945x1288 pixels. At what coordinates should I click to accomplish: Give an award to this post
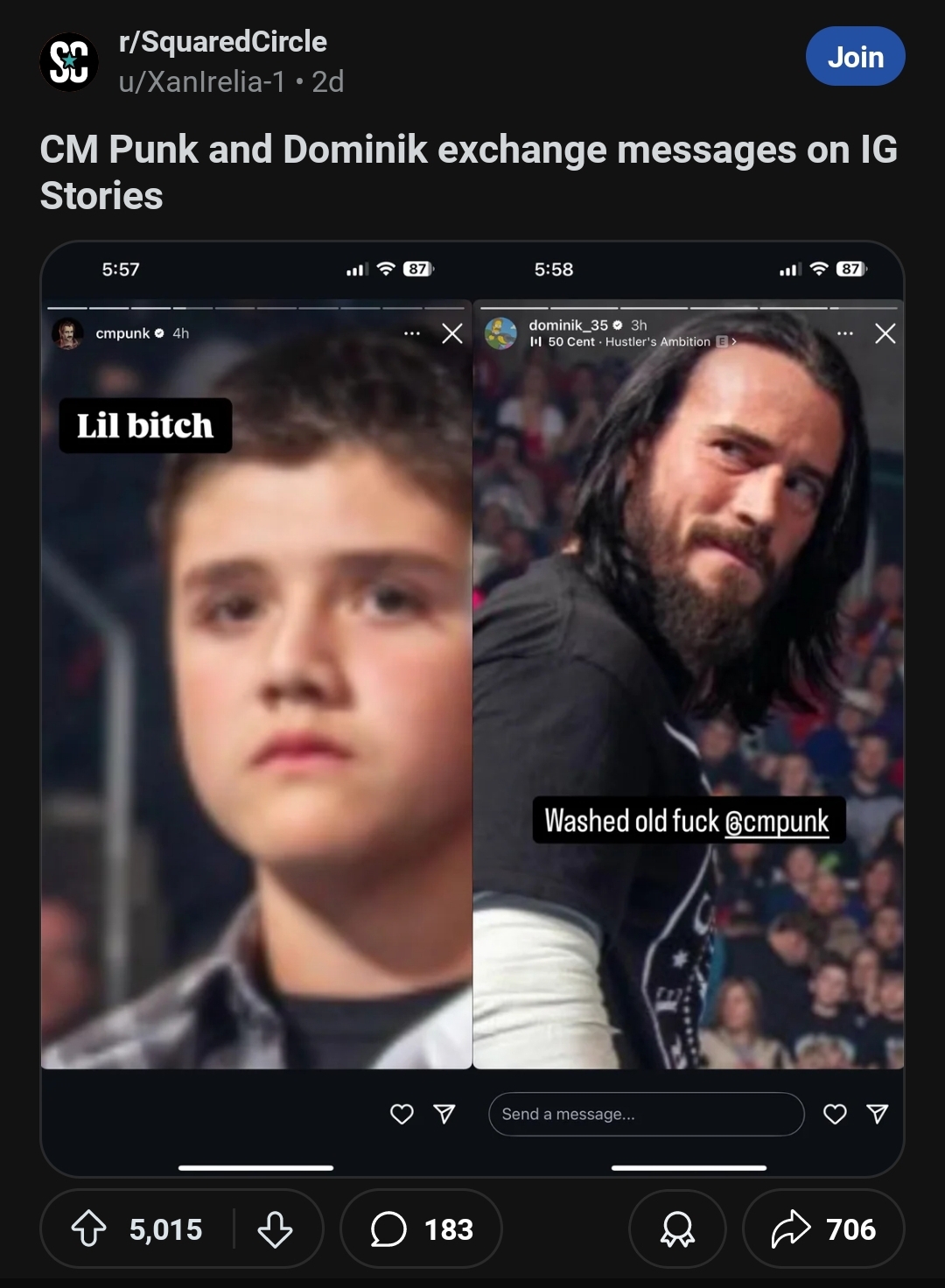coord(677,1228)
